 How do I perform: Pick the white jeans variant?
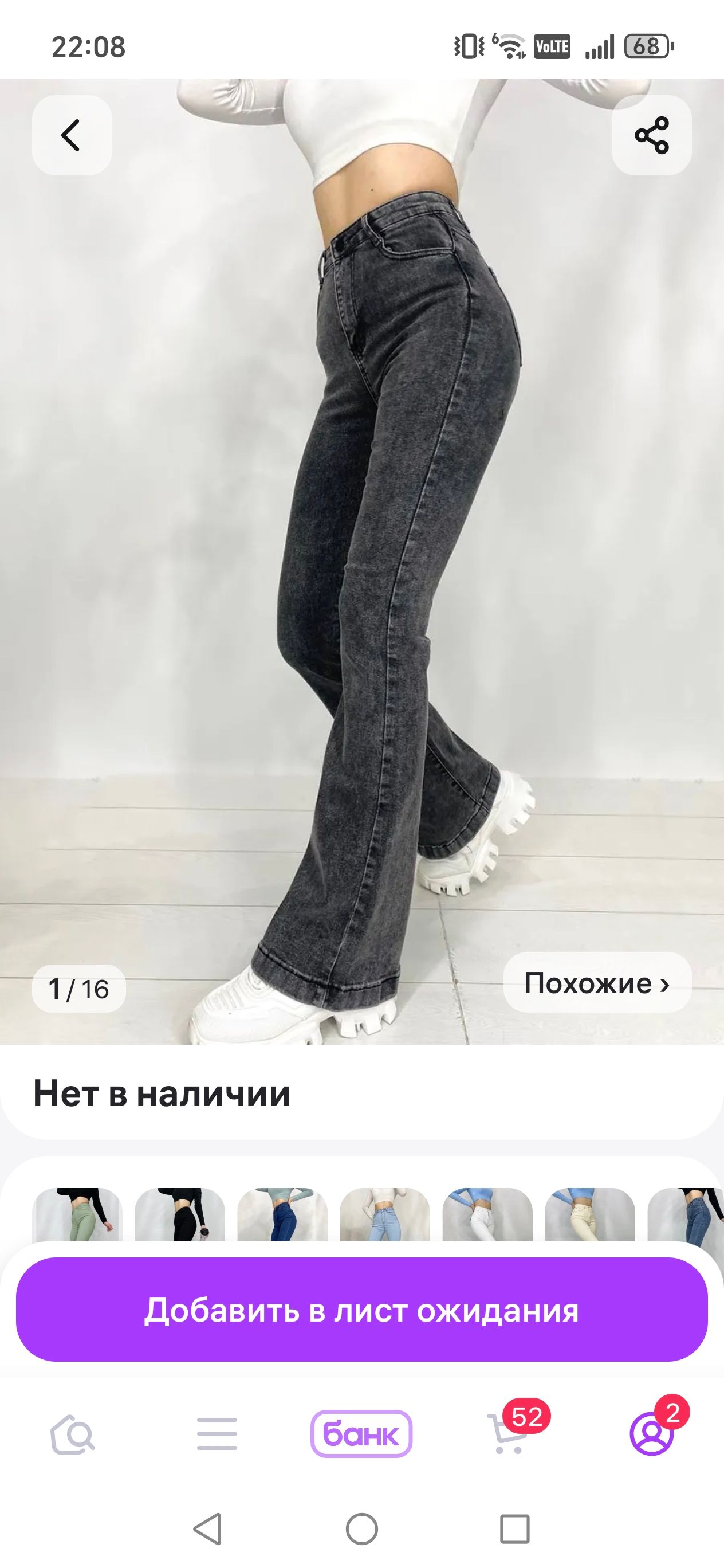(487, 1214)
